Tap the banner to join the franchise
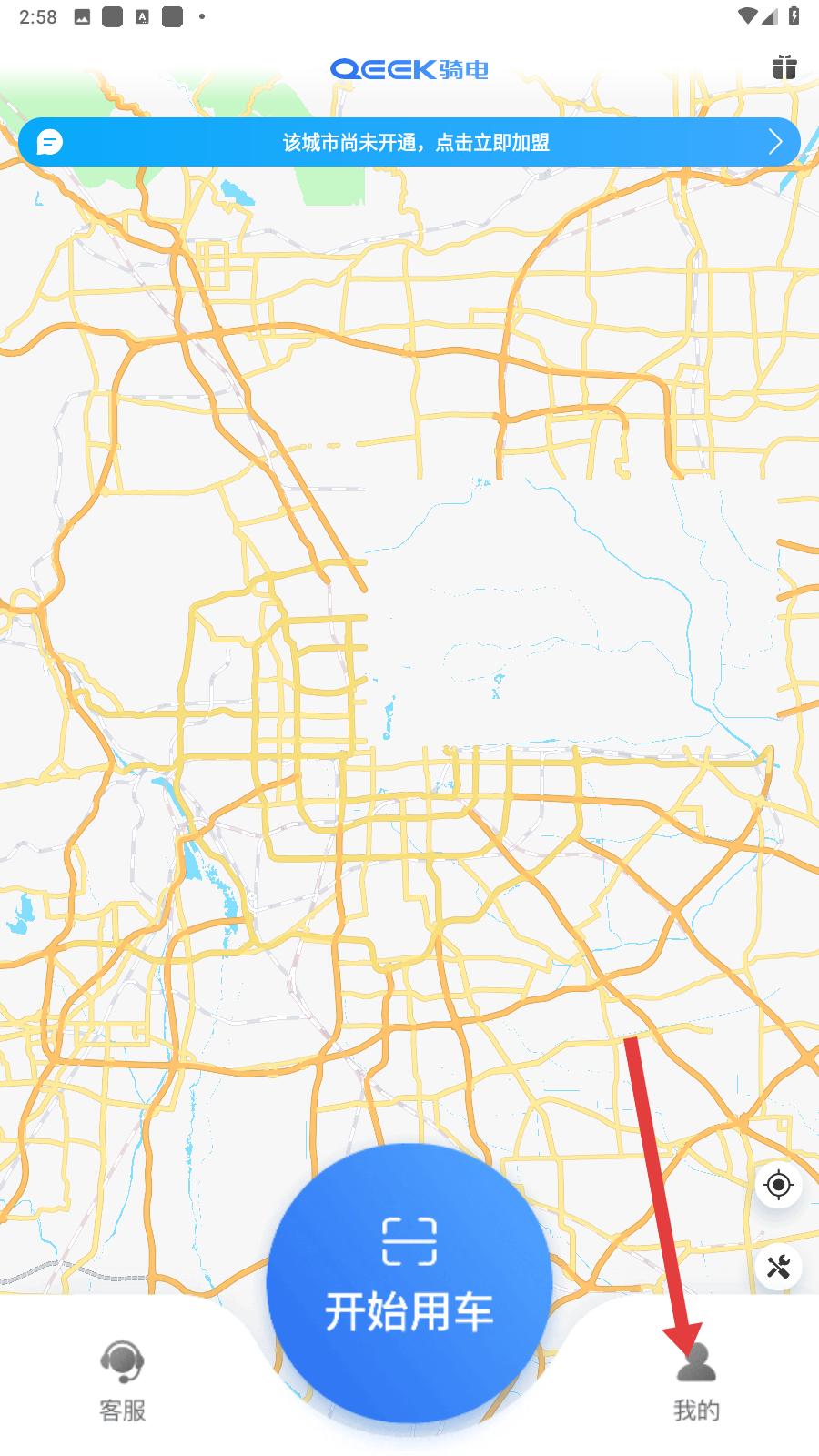Screen dimensions: 819x1456 point(409,143)
